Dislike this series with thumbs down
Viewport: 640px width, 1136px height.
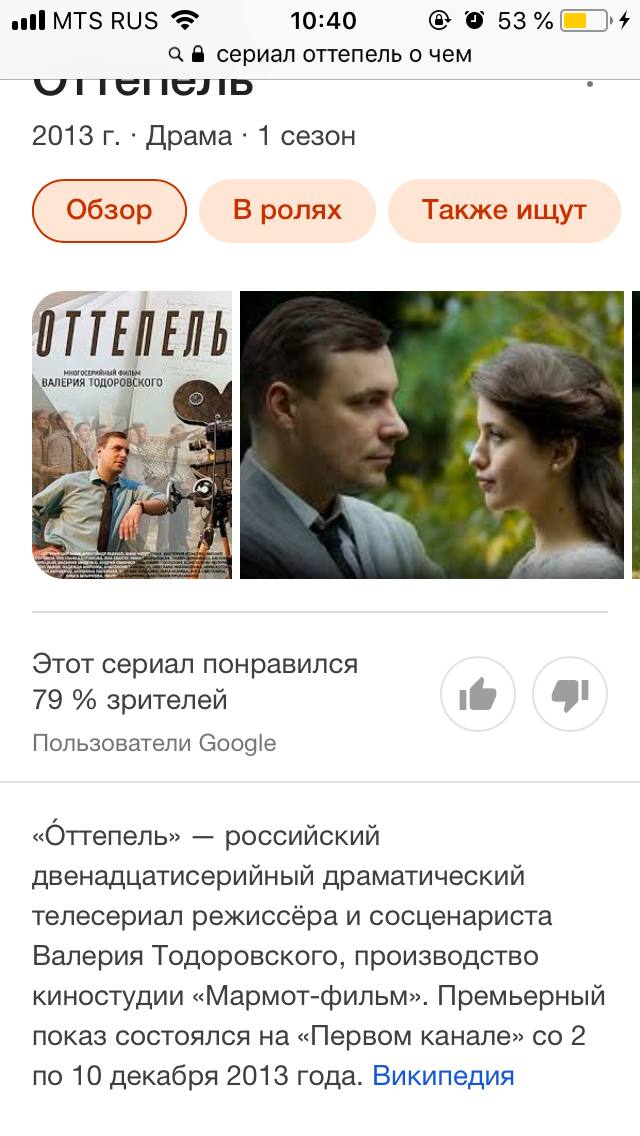click(x=569, y=694)
